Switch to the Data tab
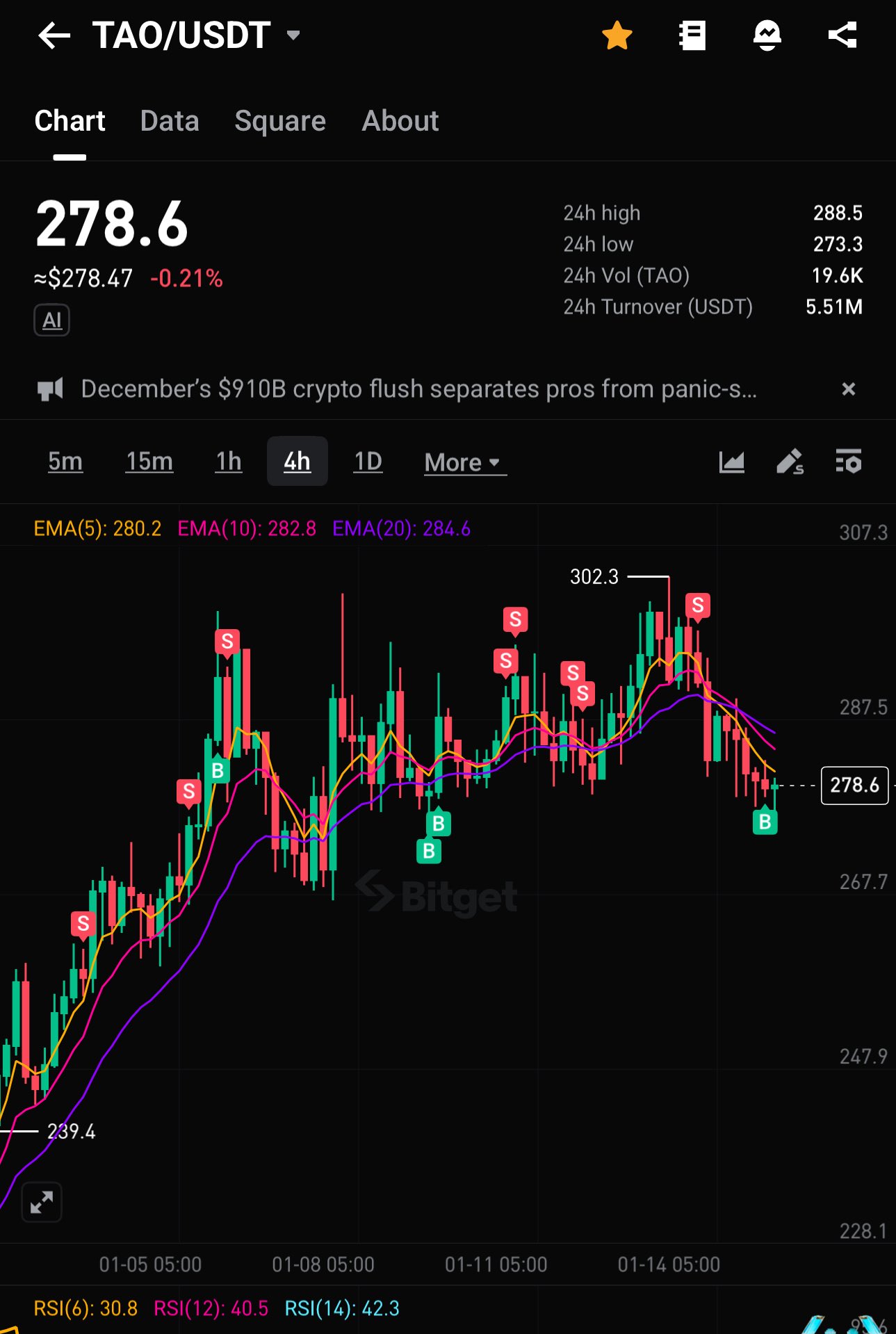The height and width of the screenshot is (1334, 896). [x=170, y=121]
